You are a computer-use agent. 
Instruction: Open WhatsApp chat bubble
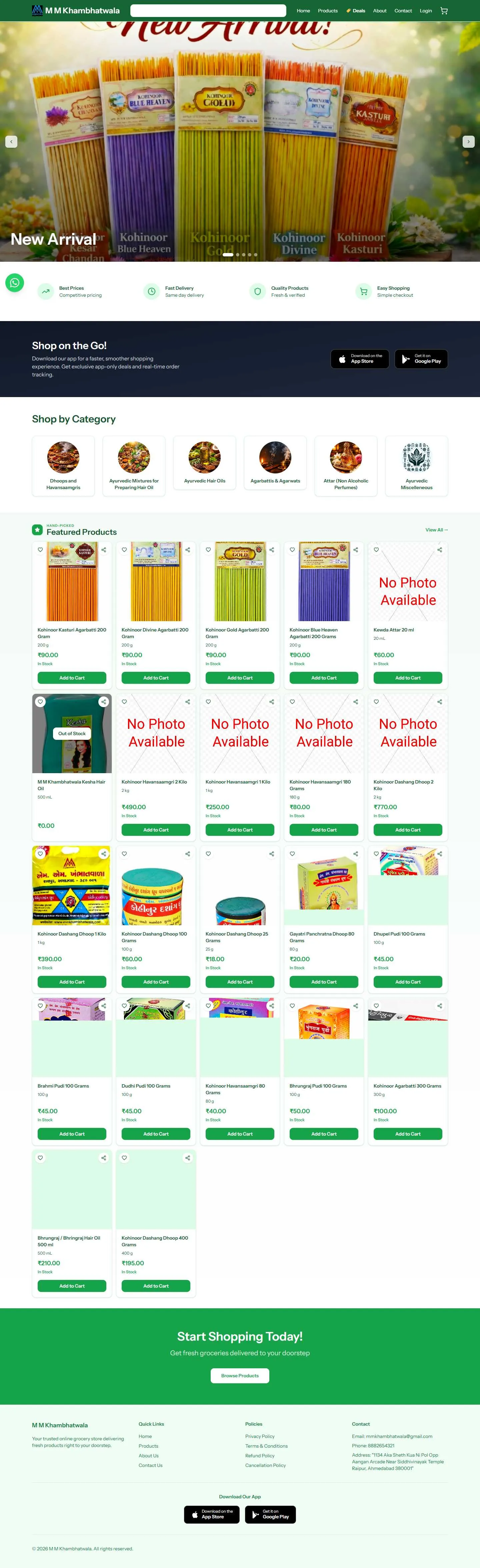pos(15,282)
